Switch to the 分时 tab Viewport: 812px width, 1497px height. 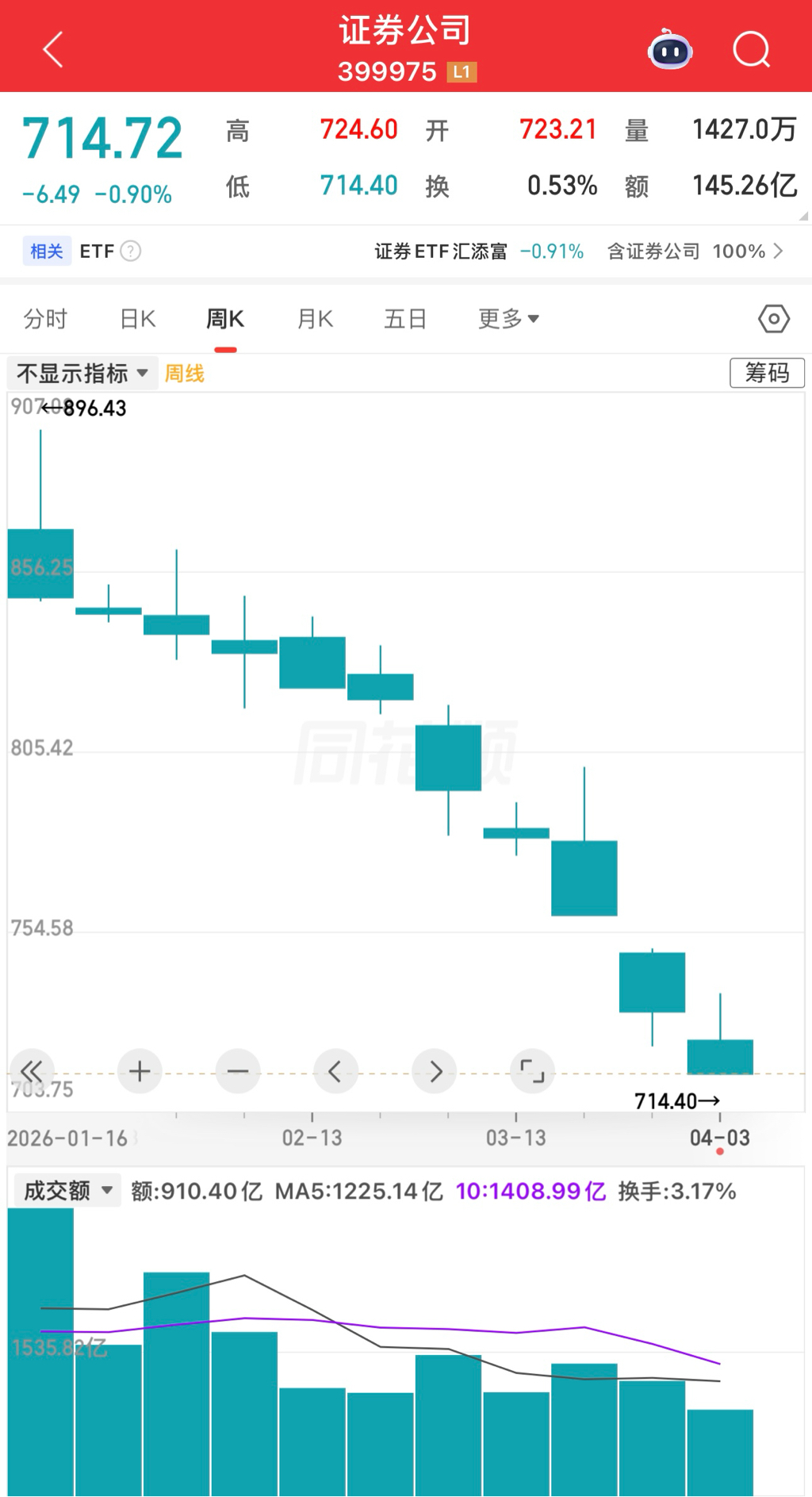pyautogui.click(x=45, y=319)
